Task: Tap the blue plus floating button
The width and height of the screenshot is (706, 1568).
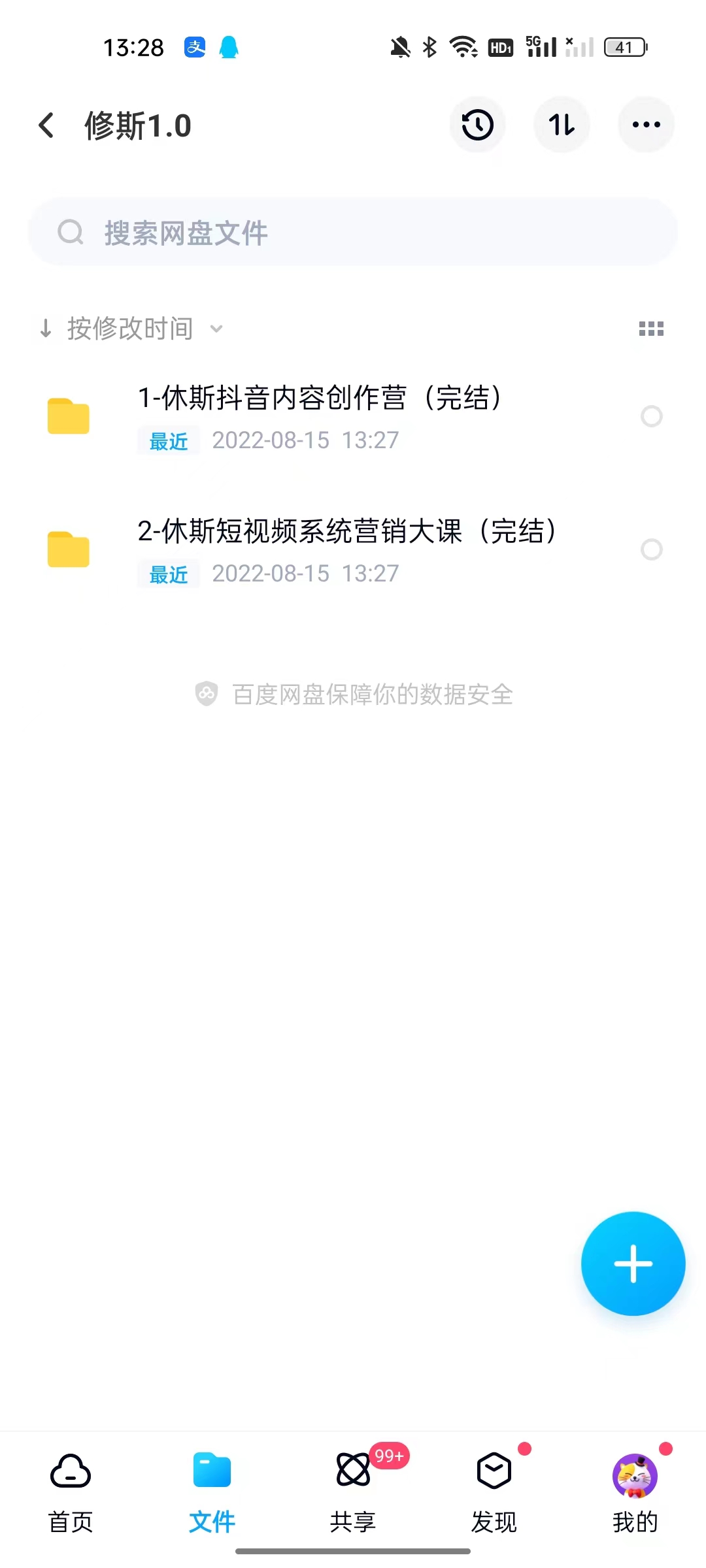Action: click(633, 1264)
